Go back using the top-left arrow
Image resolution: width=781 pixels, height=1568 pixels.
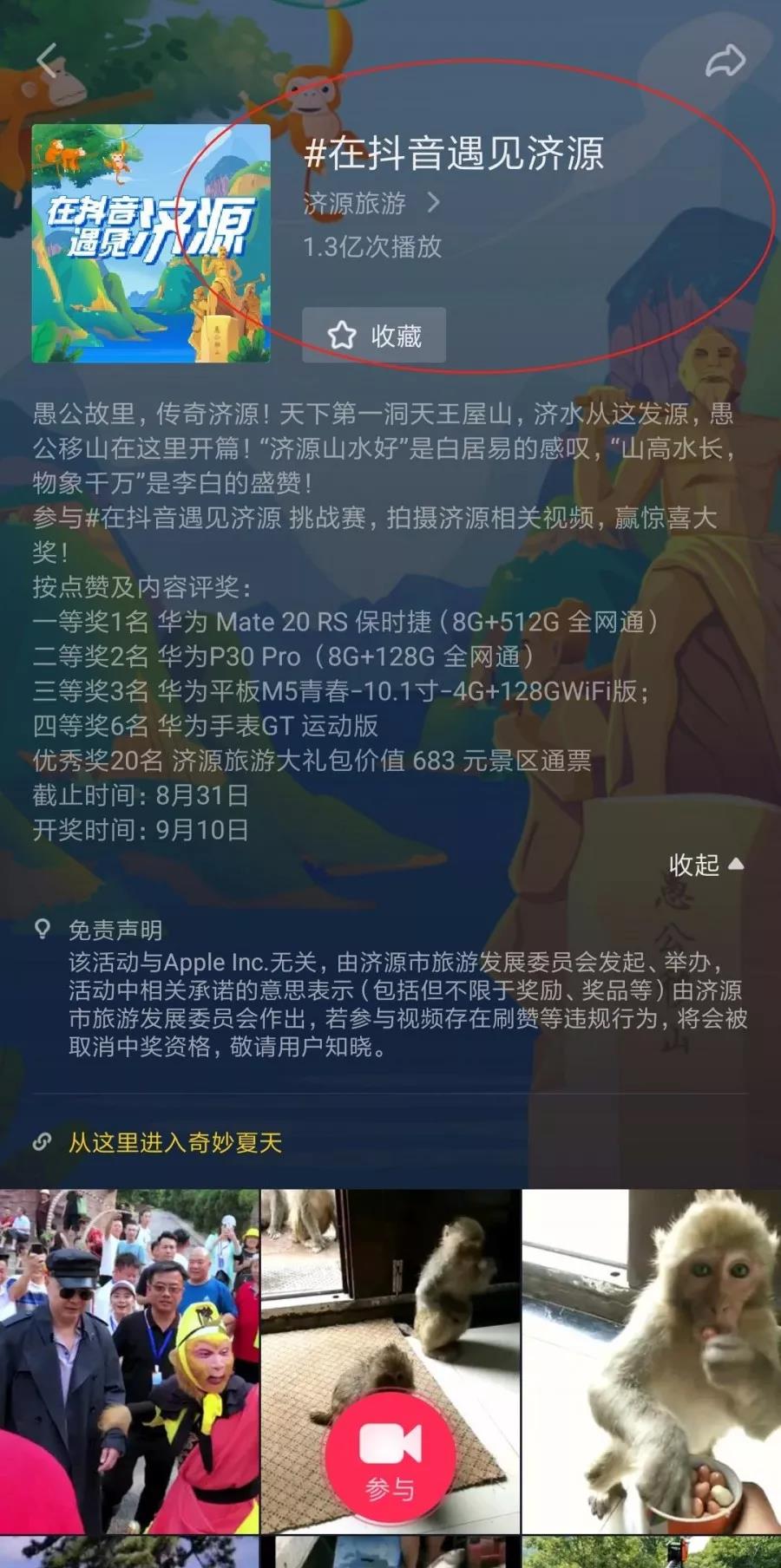48,61
